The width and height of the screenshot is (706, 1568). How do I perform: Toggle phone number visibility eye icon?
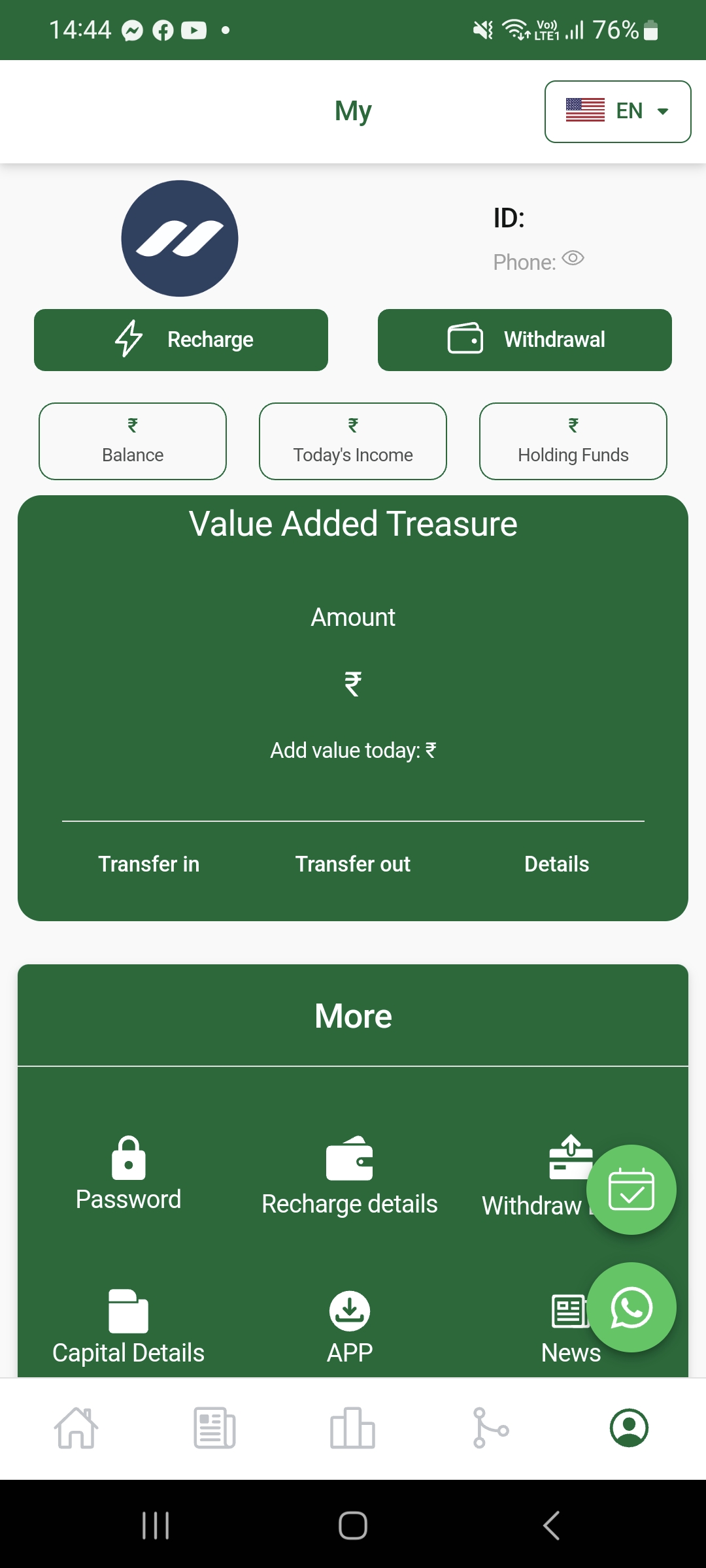coord(573,258)
